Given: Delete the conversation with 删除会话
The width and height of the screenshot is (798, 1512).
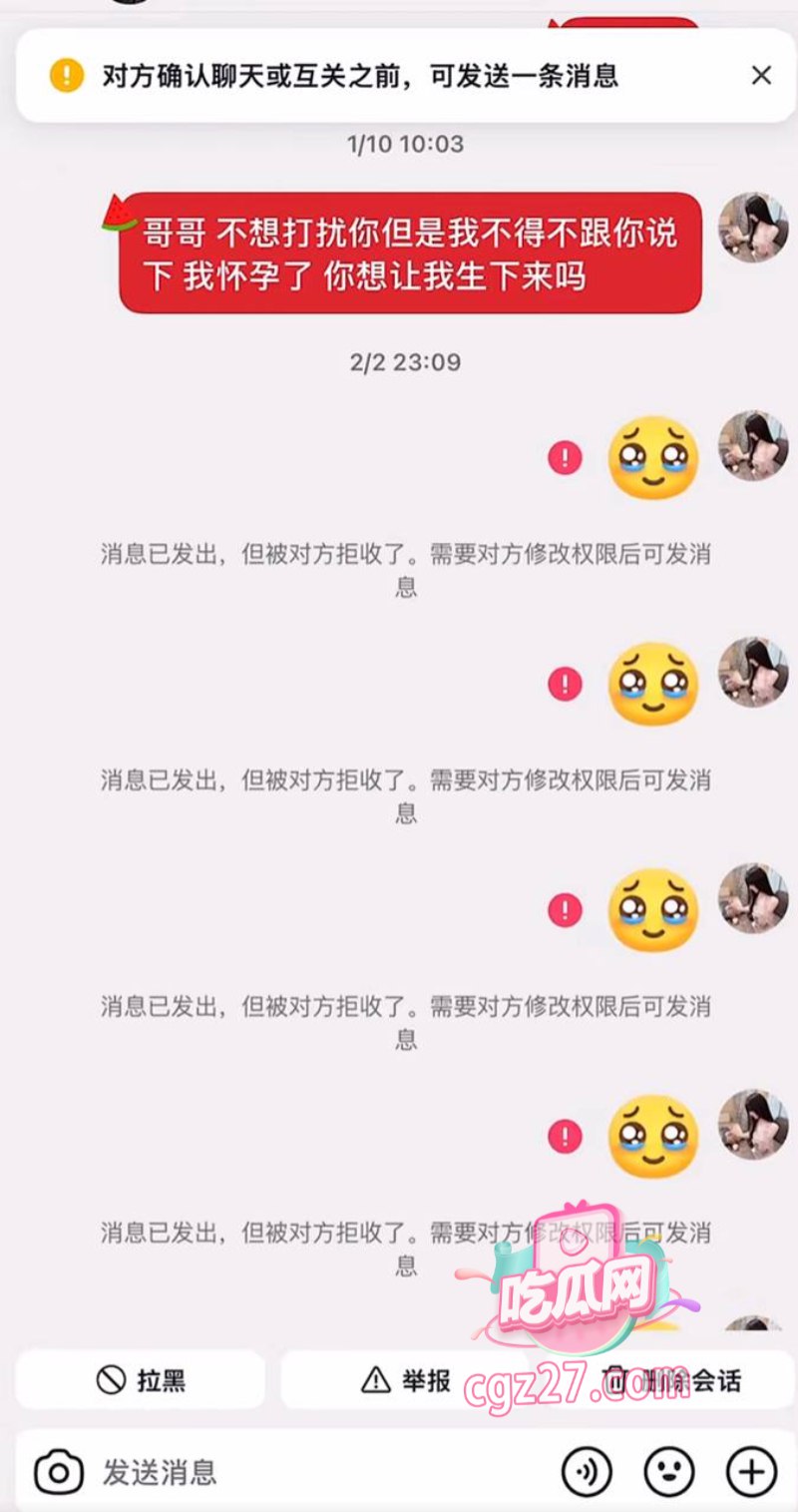Looking at the screenshot, I should 674,1381.
